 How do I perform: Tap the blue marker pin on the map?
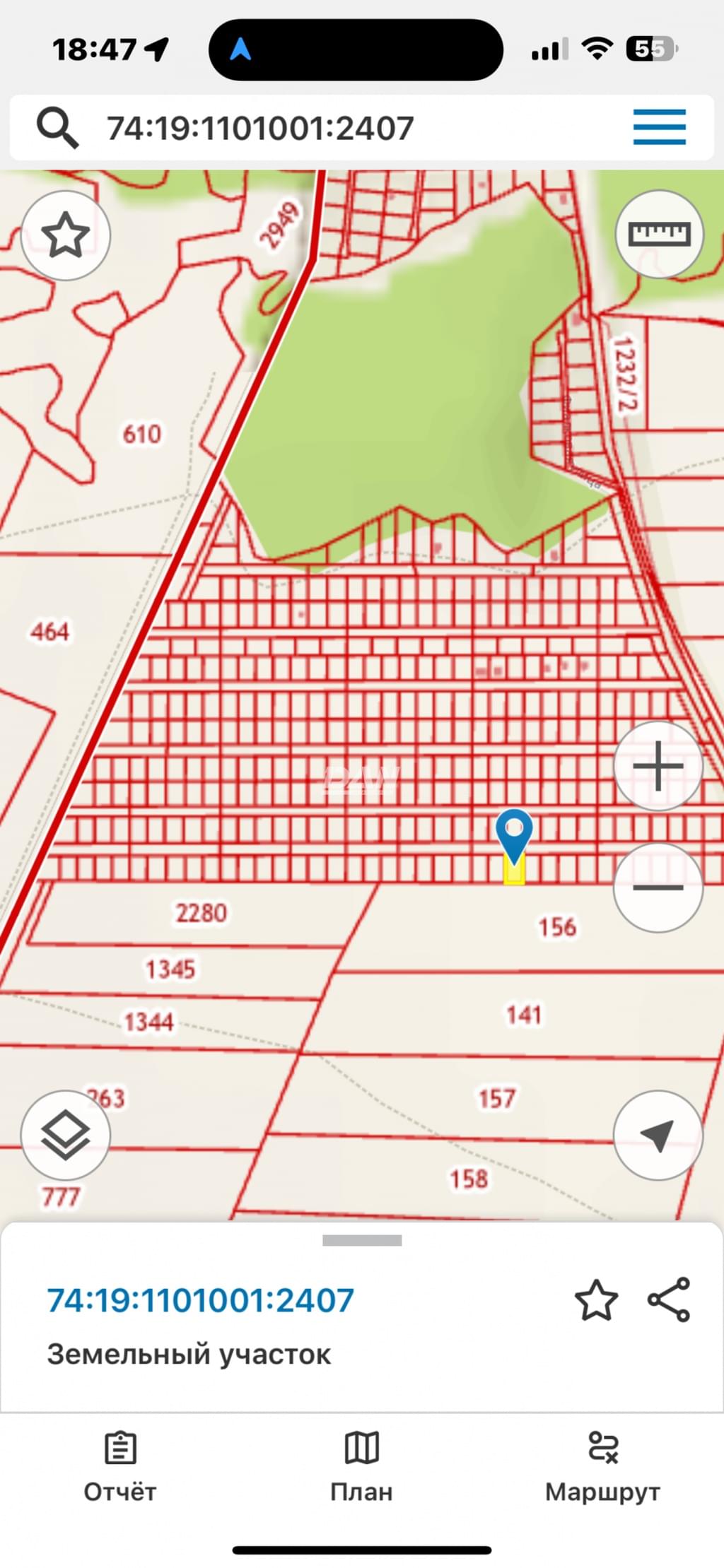[x=514, y=834]
